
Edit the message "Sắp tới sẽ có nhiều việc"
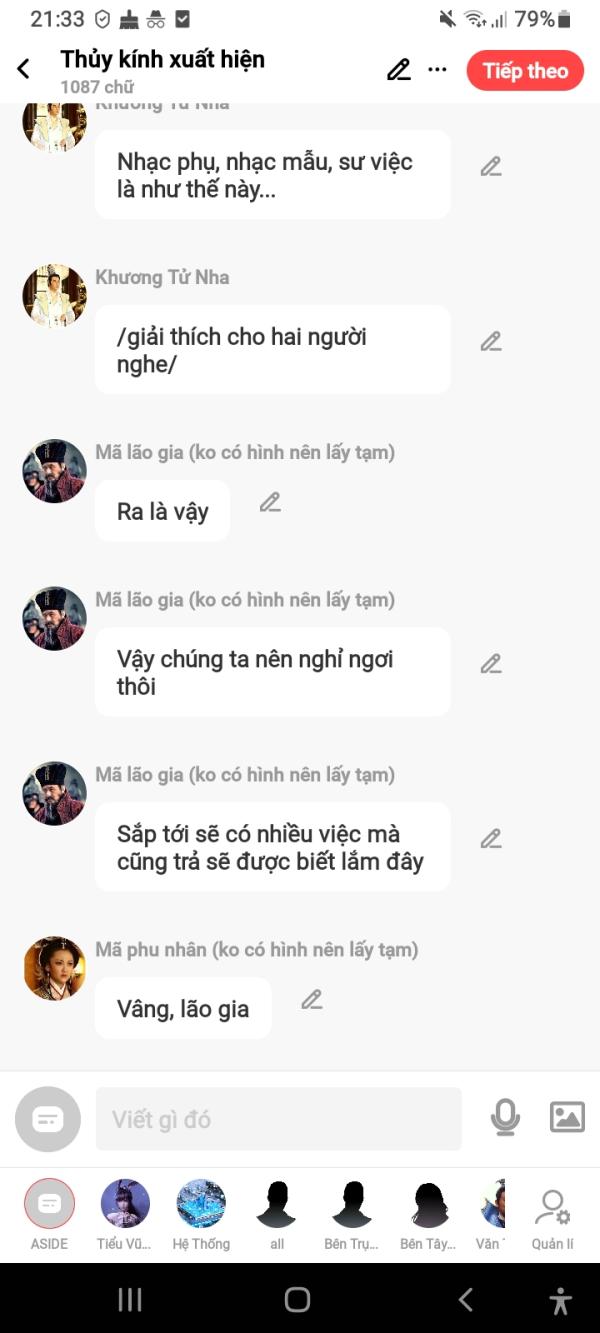point(490,839)
